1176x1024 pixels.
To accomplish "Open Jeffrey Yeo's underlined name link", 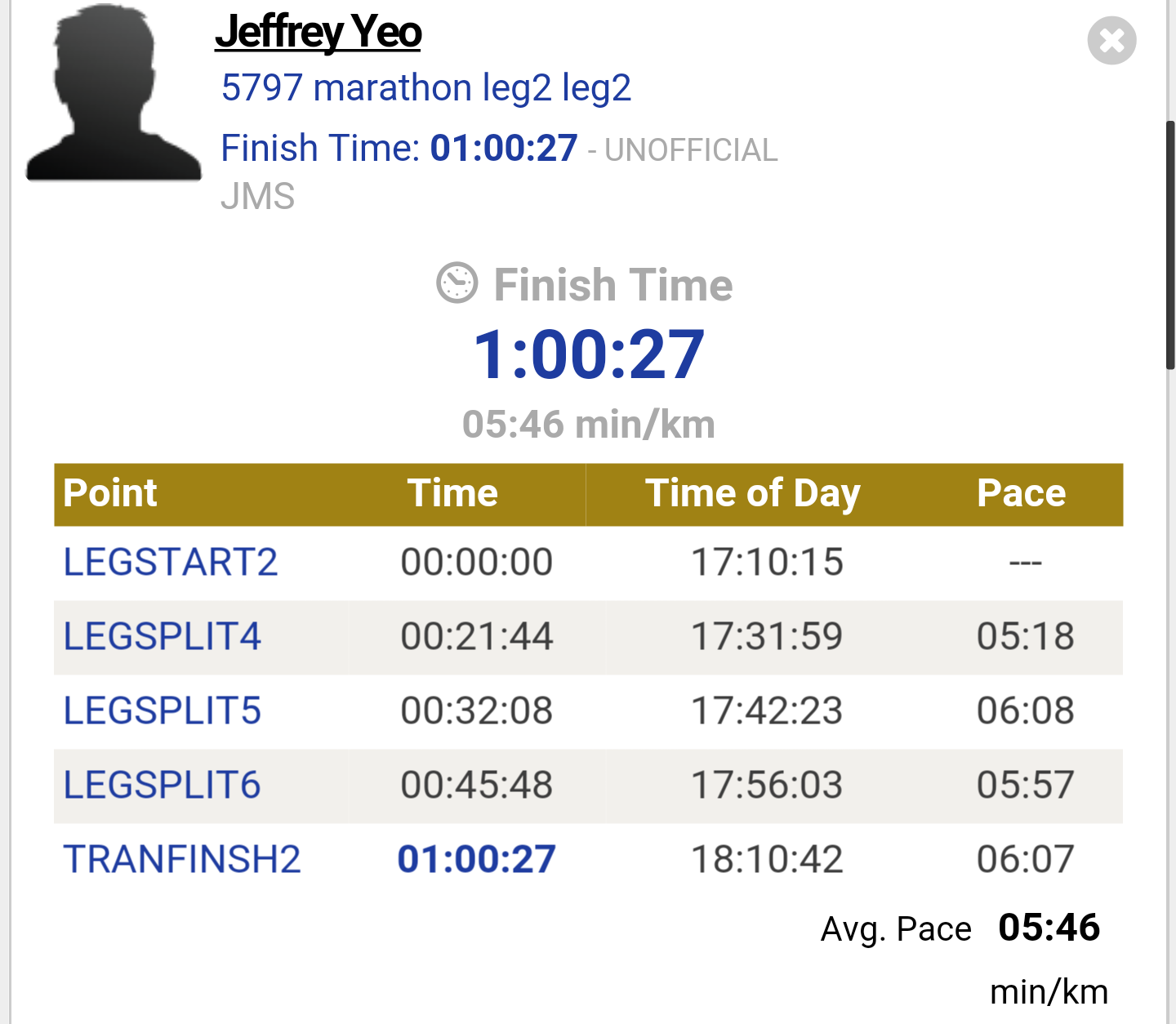I will click(318, 33).
